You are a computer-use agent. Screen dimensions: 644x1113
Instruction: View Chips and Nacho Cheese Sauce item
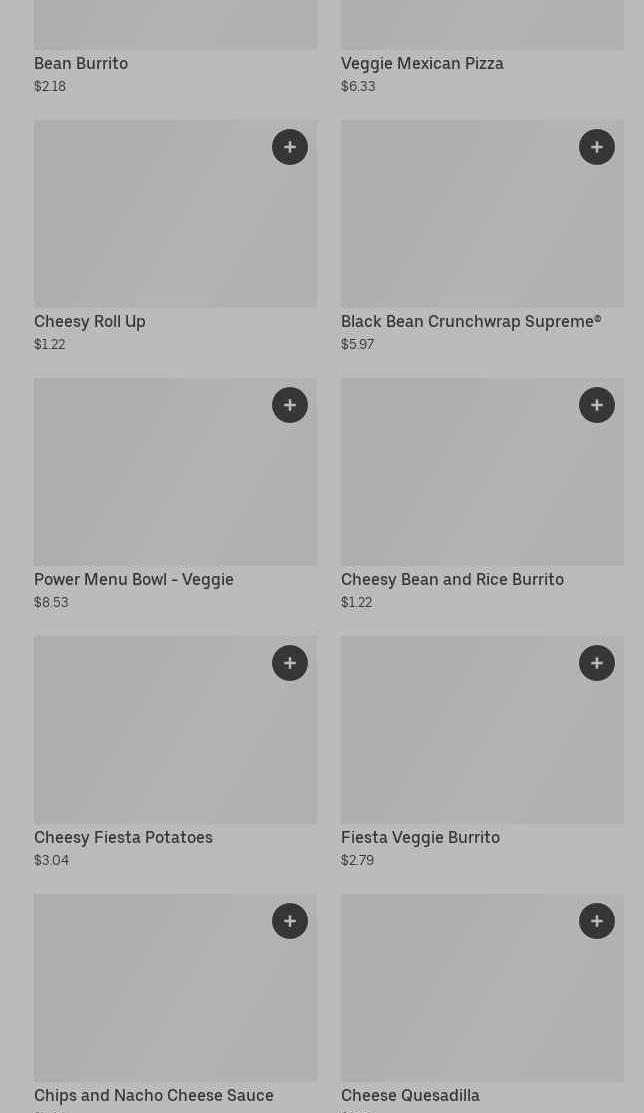coord(150,1000)
